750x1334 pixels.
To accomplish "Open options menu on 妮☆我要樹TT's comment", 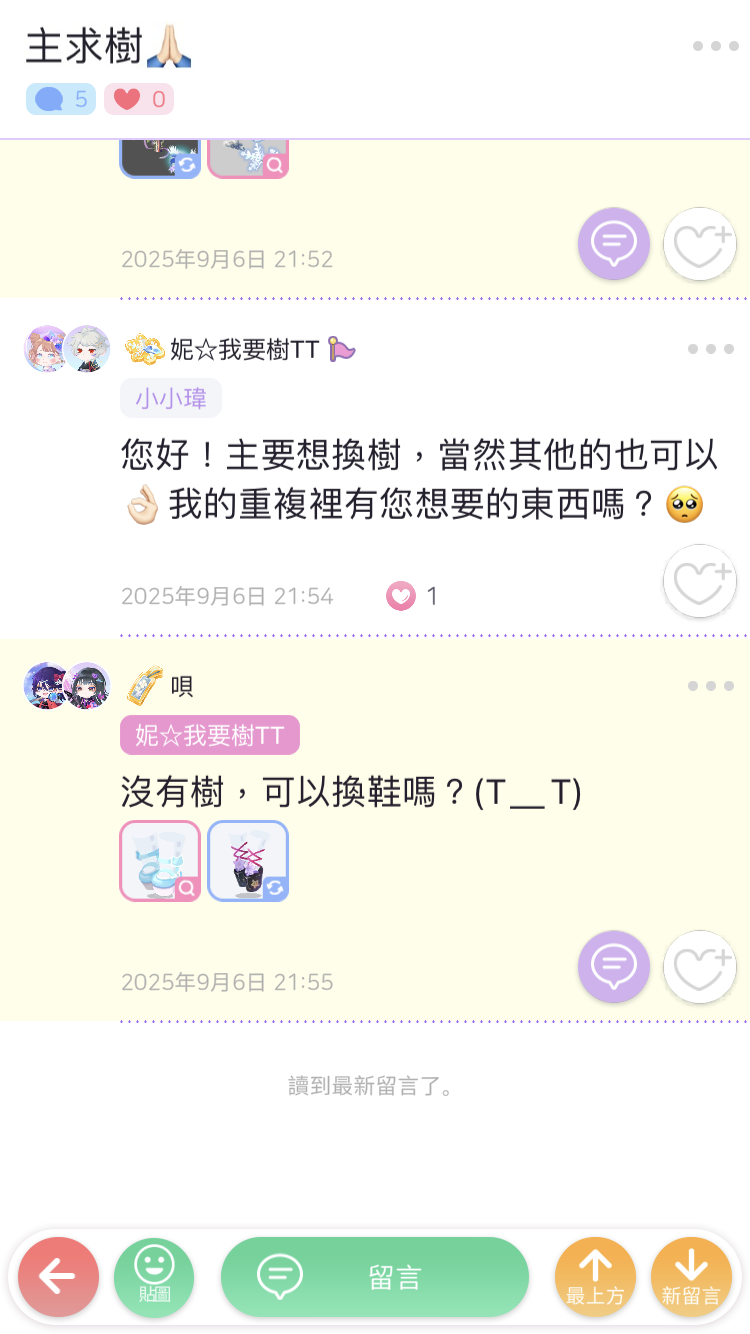I will (x=711, y=349).
